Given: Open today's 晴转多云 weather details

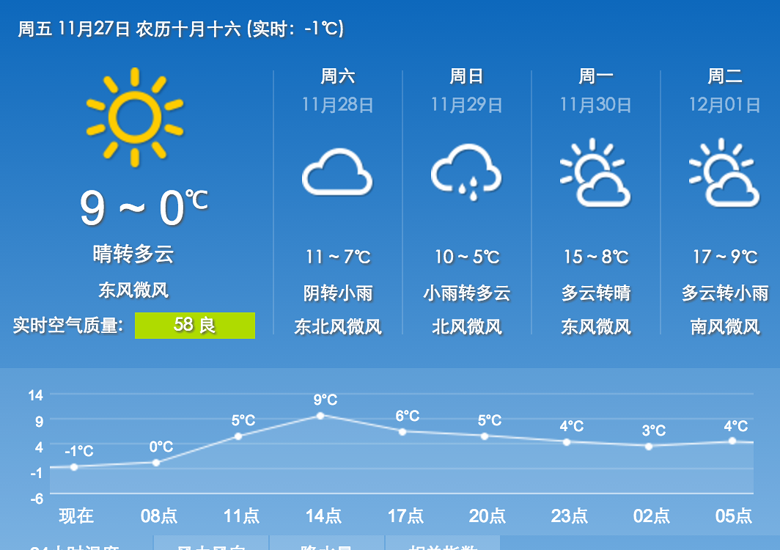Looking at the screenshot, I should 133,253.
